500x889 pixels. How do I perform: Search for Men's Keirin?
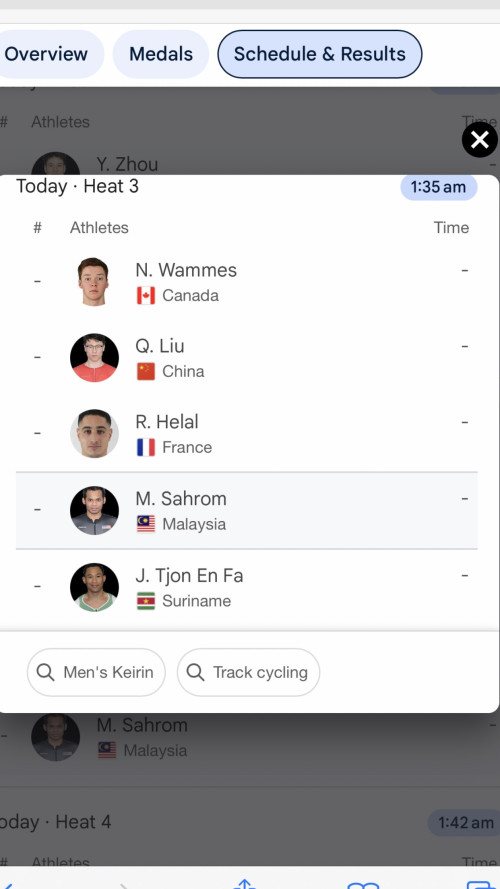coord(96,672)
